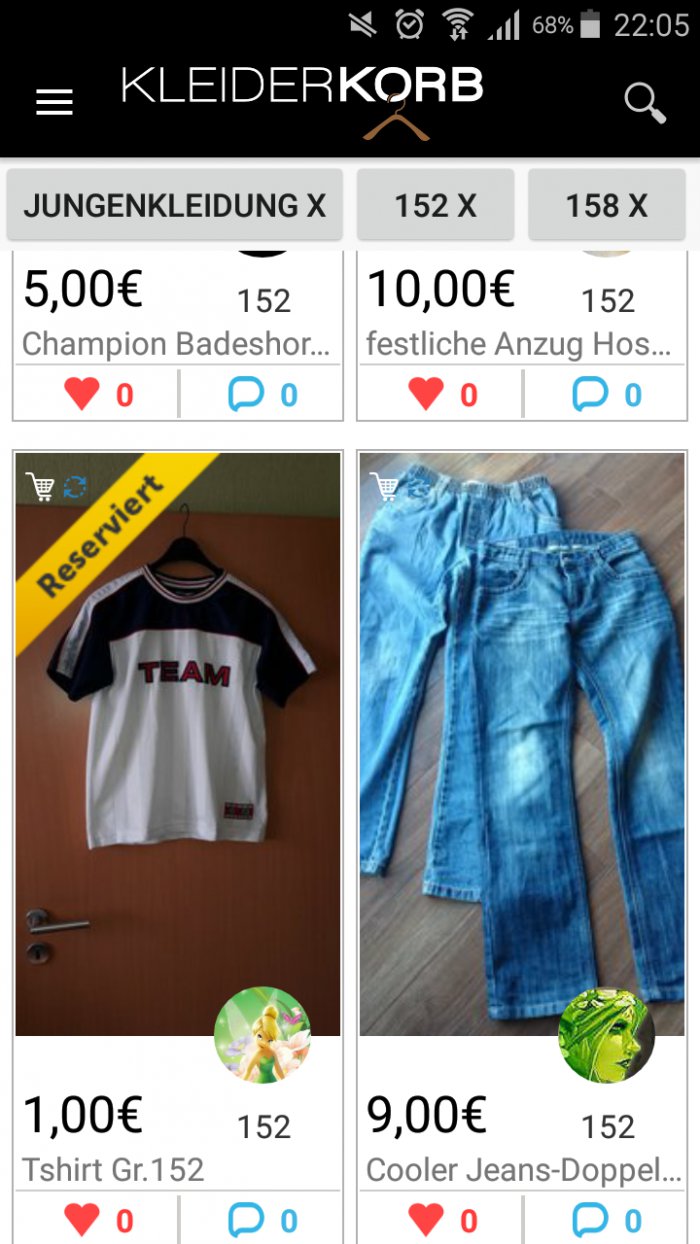700x1244 pixels.
Task: Remove the 152 size filter
Action: pyautogui.click(x=435, y=206)
